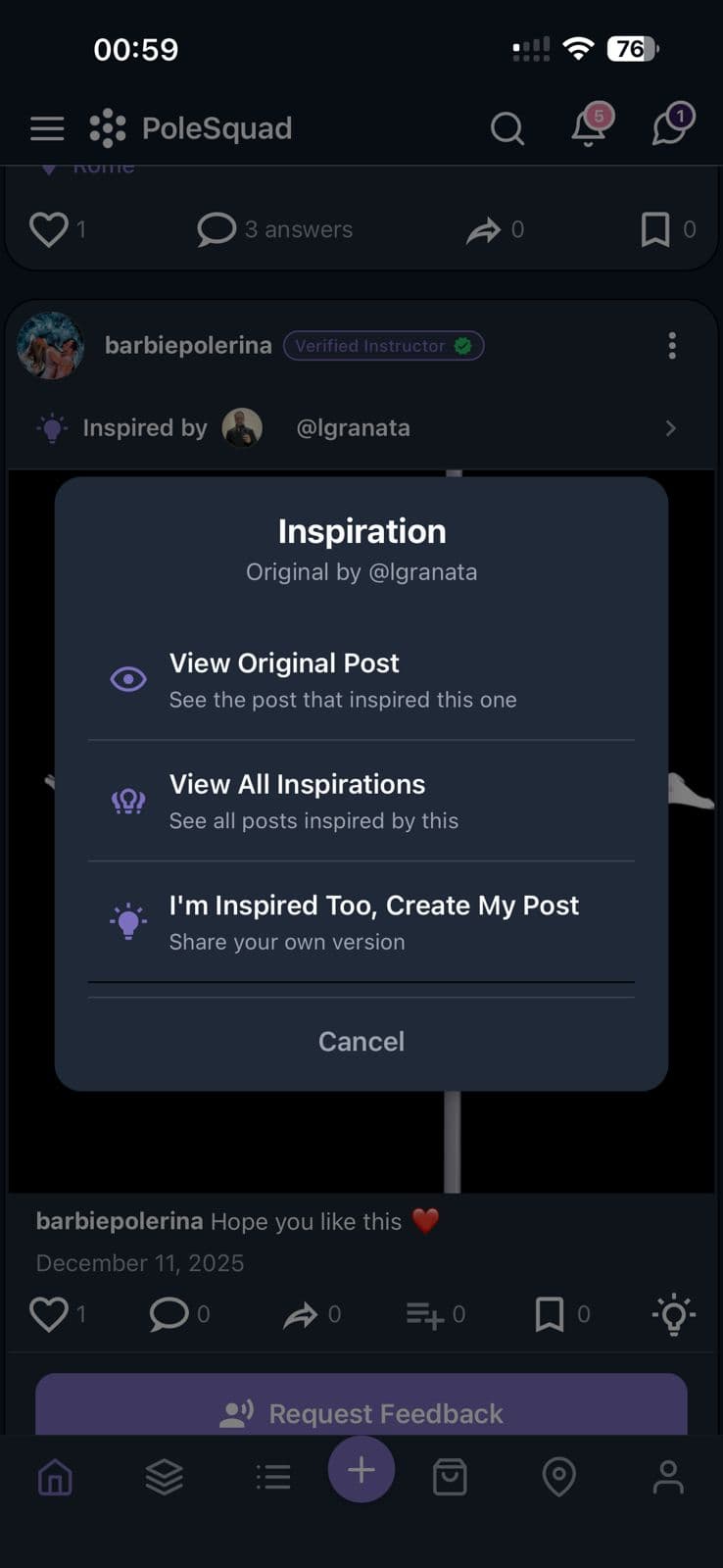This screenshot has height=1568, width=723.
Task: Bookmark barbiepolerina's post
Action: (x=549, y=1313)
